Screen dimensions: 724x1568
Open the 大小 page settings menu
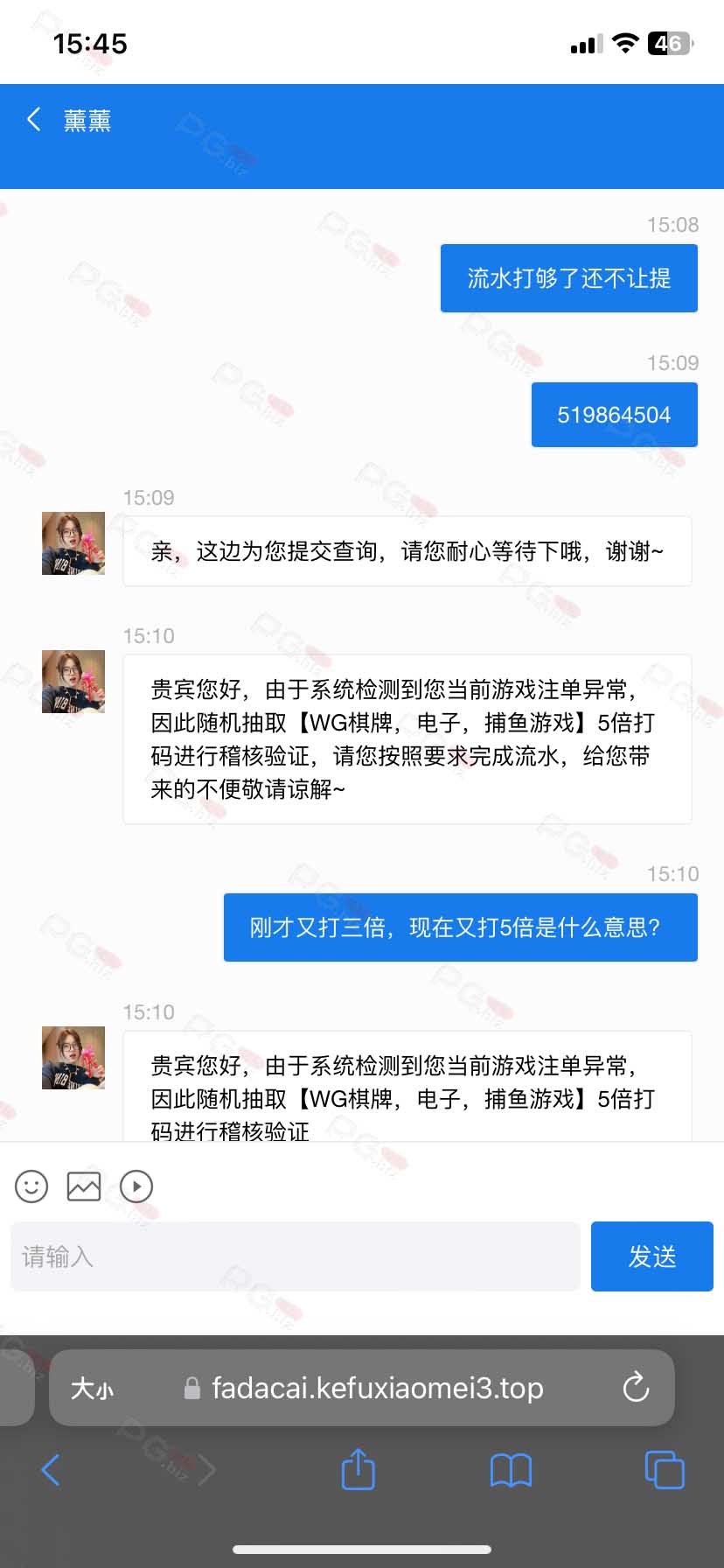click(x=92, y=1389)
